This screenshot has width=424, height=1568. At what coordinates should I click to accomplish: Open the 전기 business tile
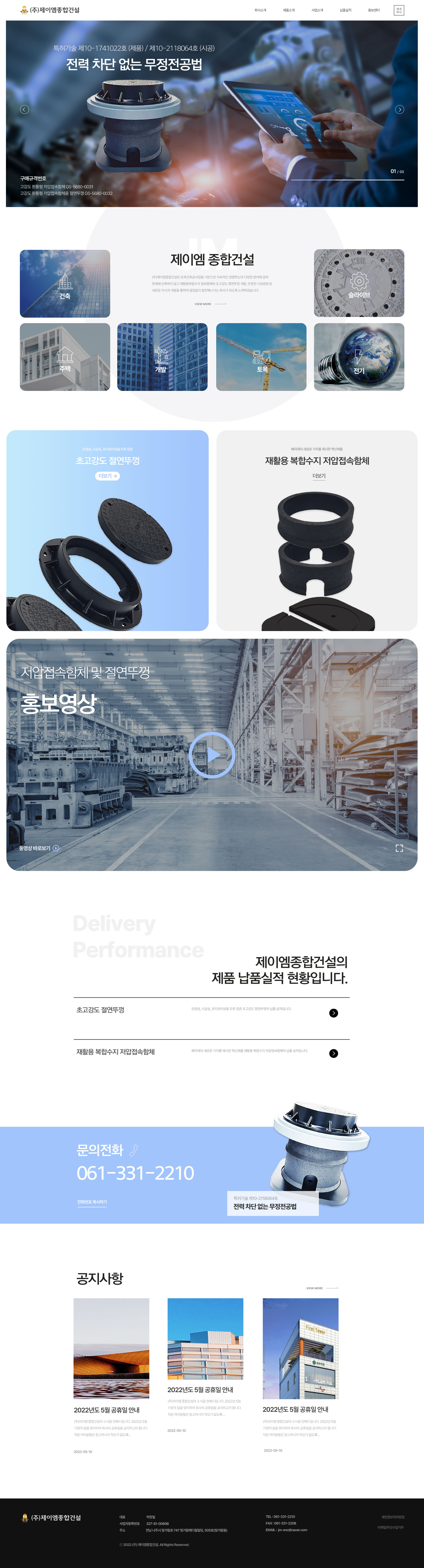[x=359, y=357]
